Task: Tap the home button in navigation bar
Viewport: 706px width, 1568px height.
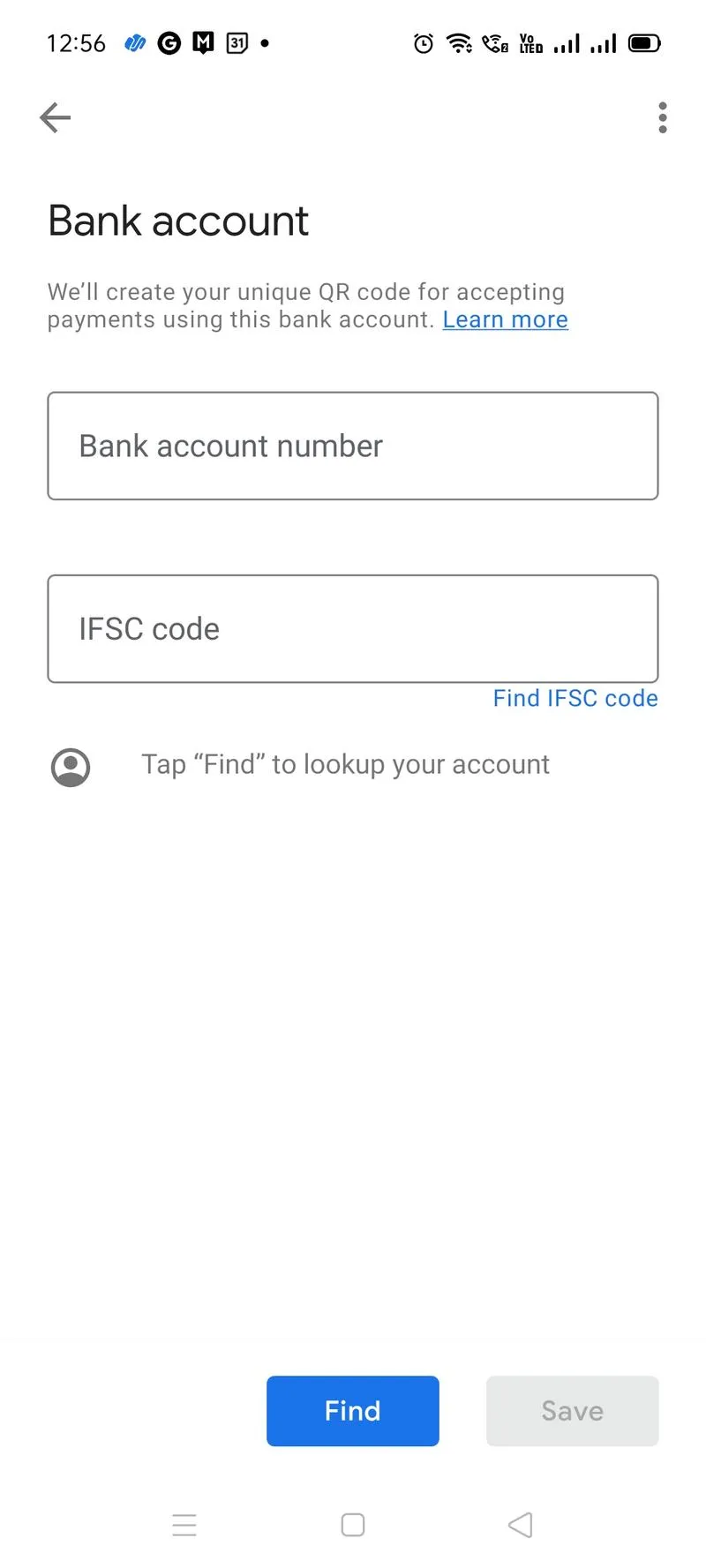Action: click(353, 1524)
